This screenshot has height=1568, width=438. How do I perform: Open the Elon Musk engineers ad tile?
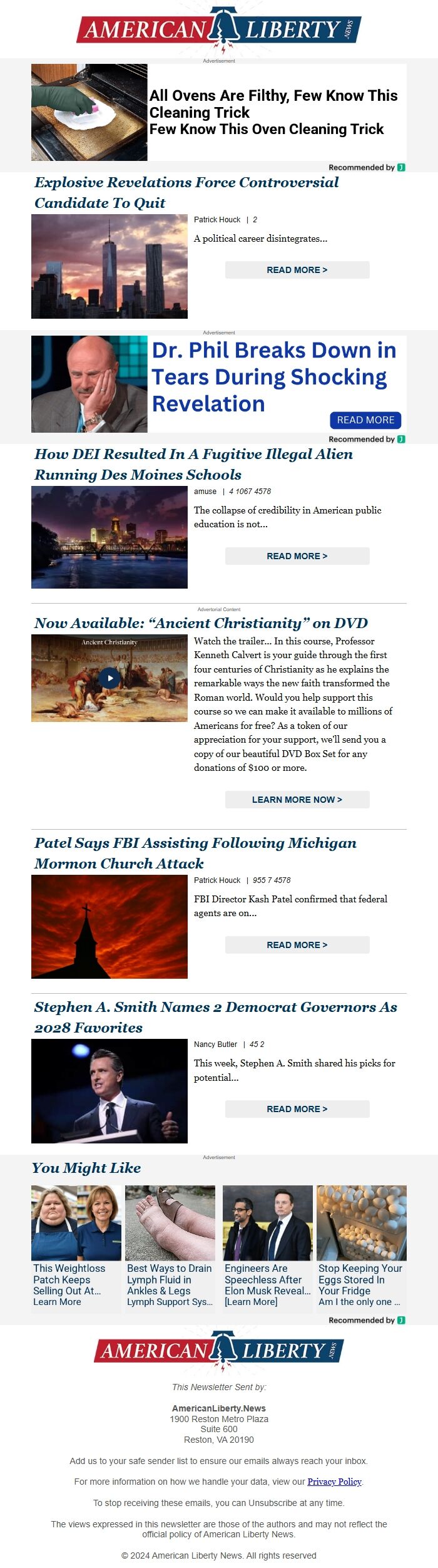click(x=268, y=1249)
